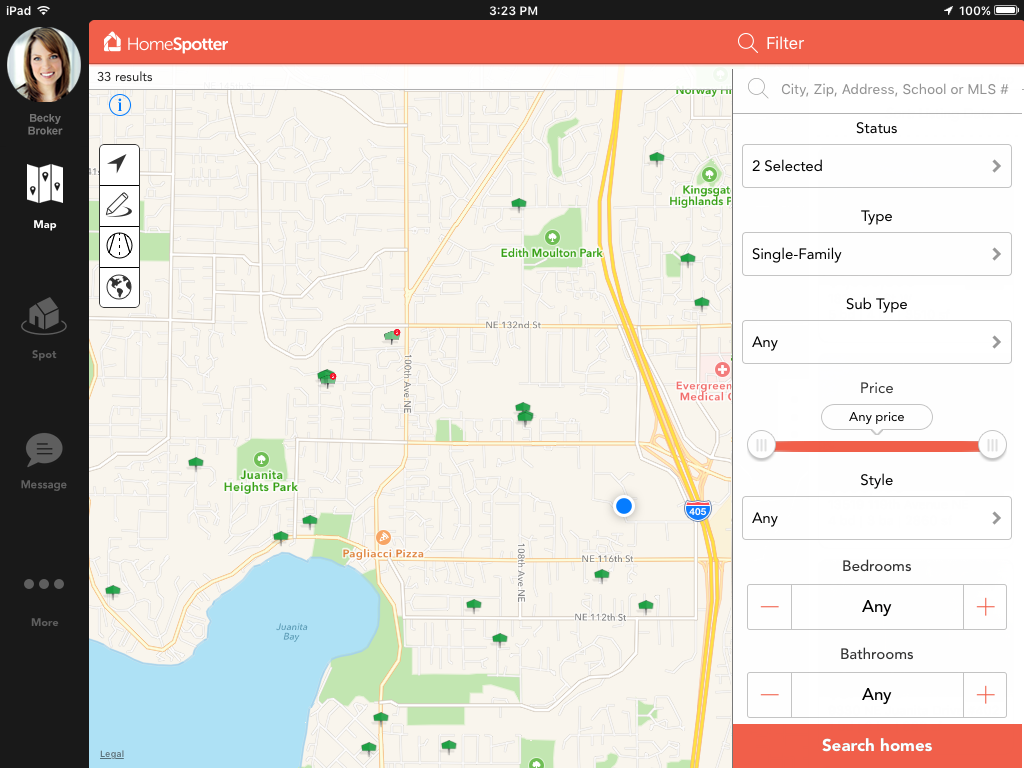Open the Style picker
Image resolution: width=1024 pixels, height=768 pixels.
coord(876,518)
